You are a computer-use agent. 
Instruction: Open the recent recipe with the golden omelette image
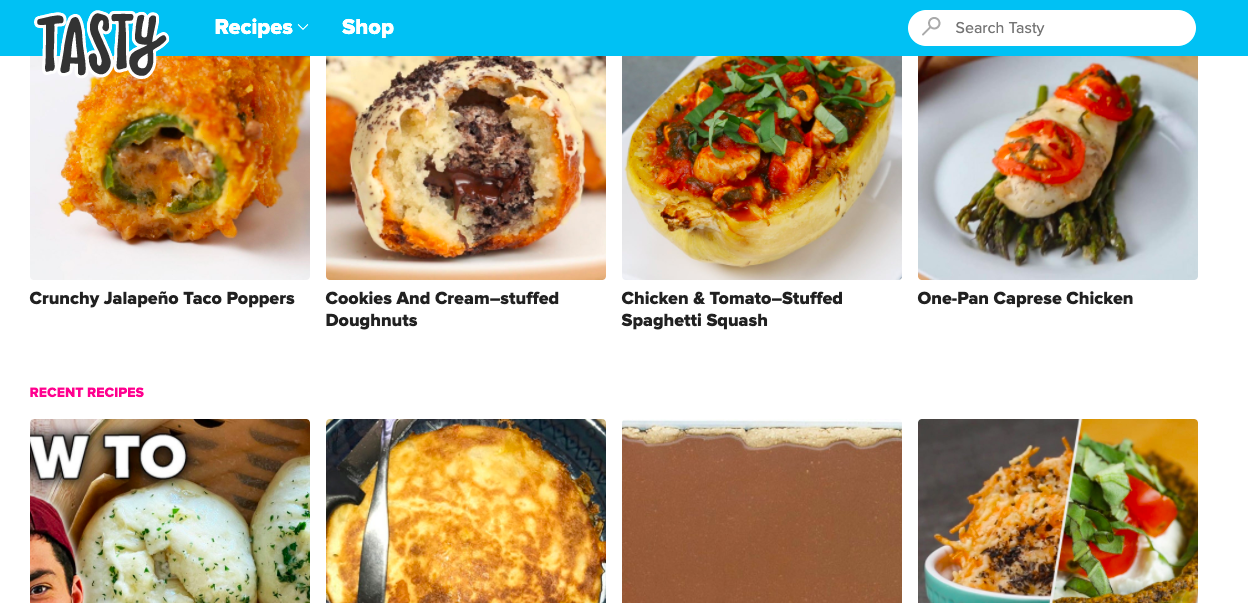(466, 510)
